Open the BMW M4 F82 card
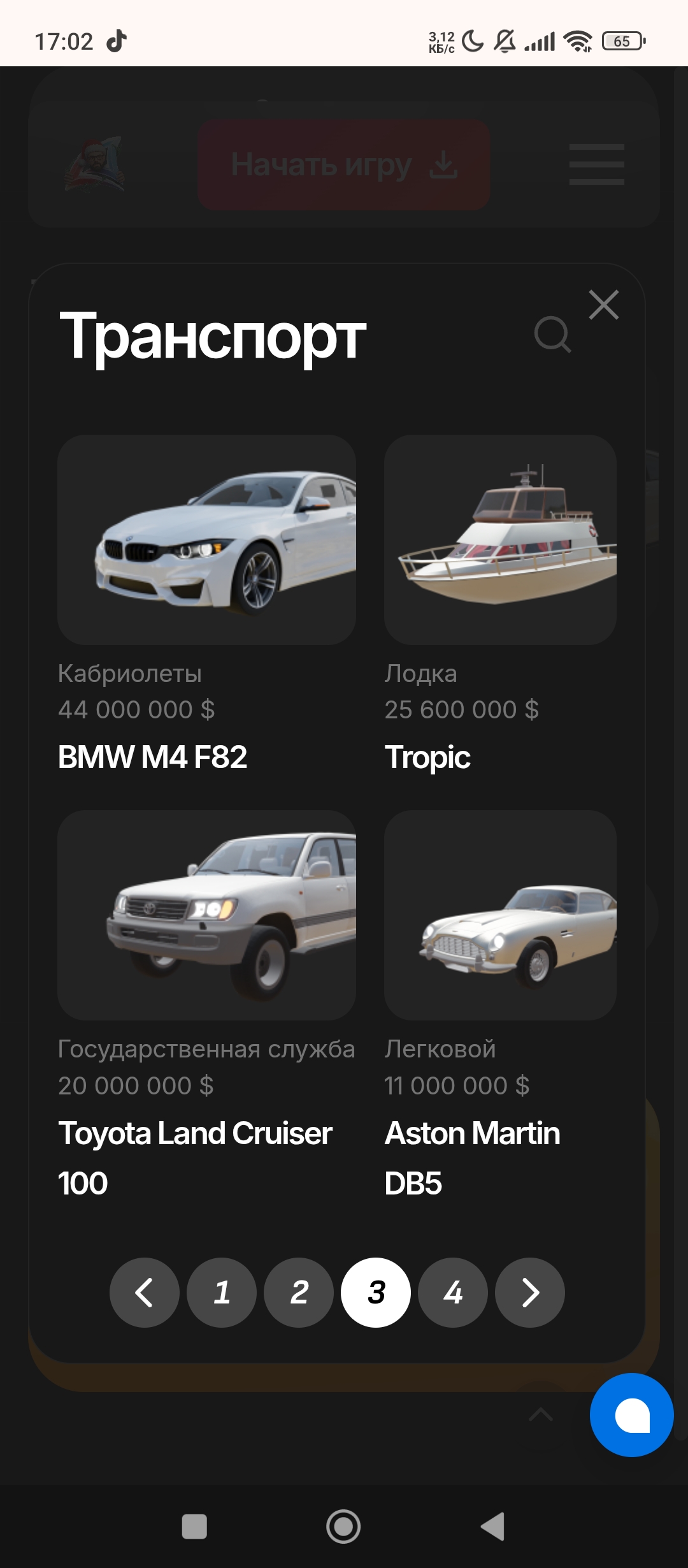The height and width of the screenshot is (1568, 688). coord(206,541)
